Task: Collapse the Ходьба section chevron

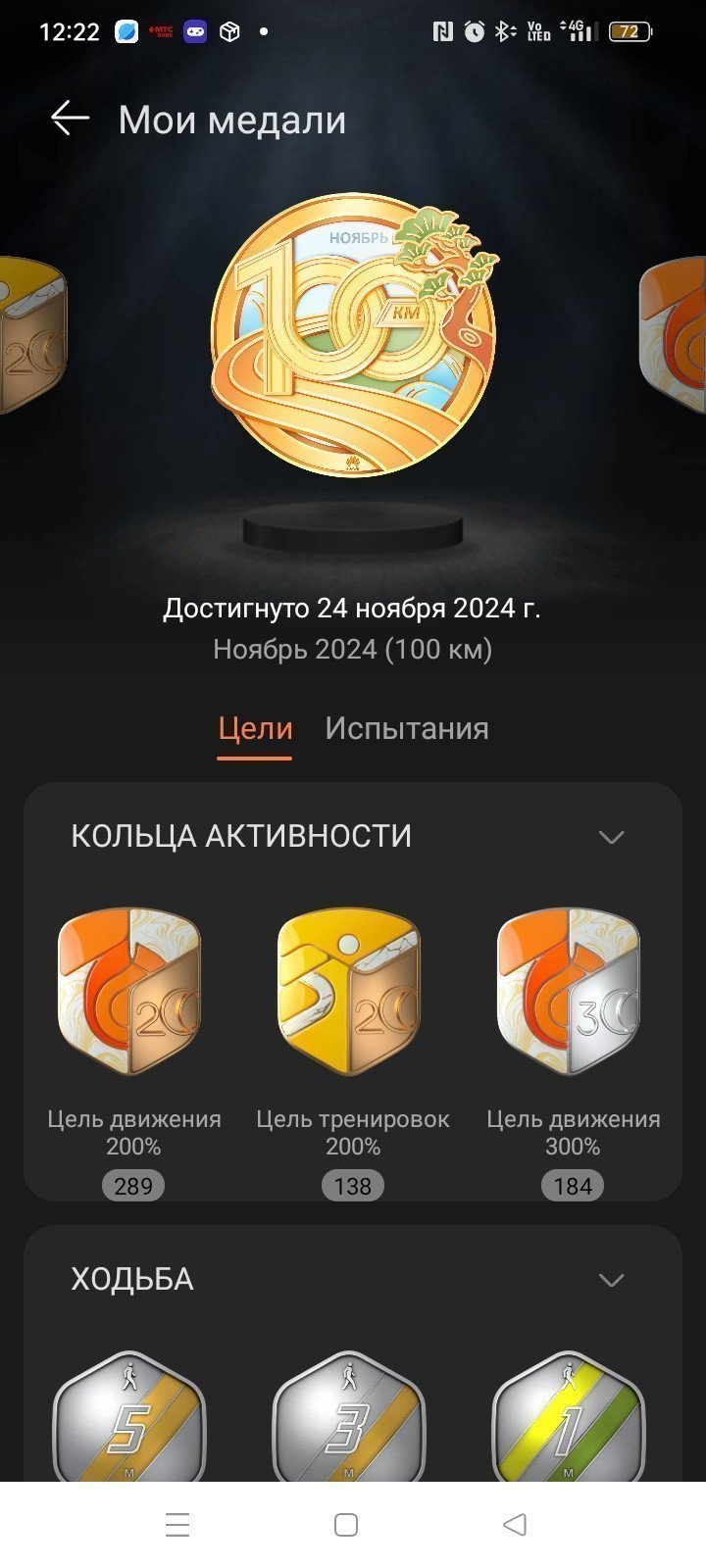Action: 611,1280
